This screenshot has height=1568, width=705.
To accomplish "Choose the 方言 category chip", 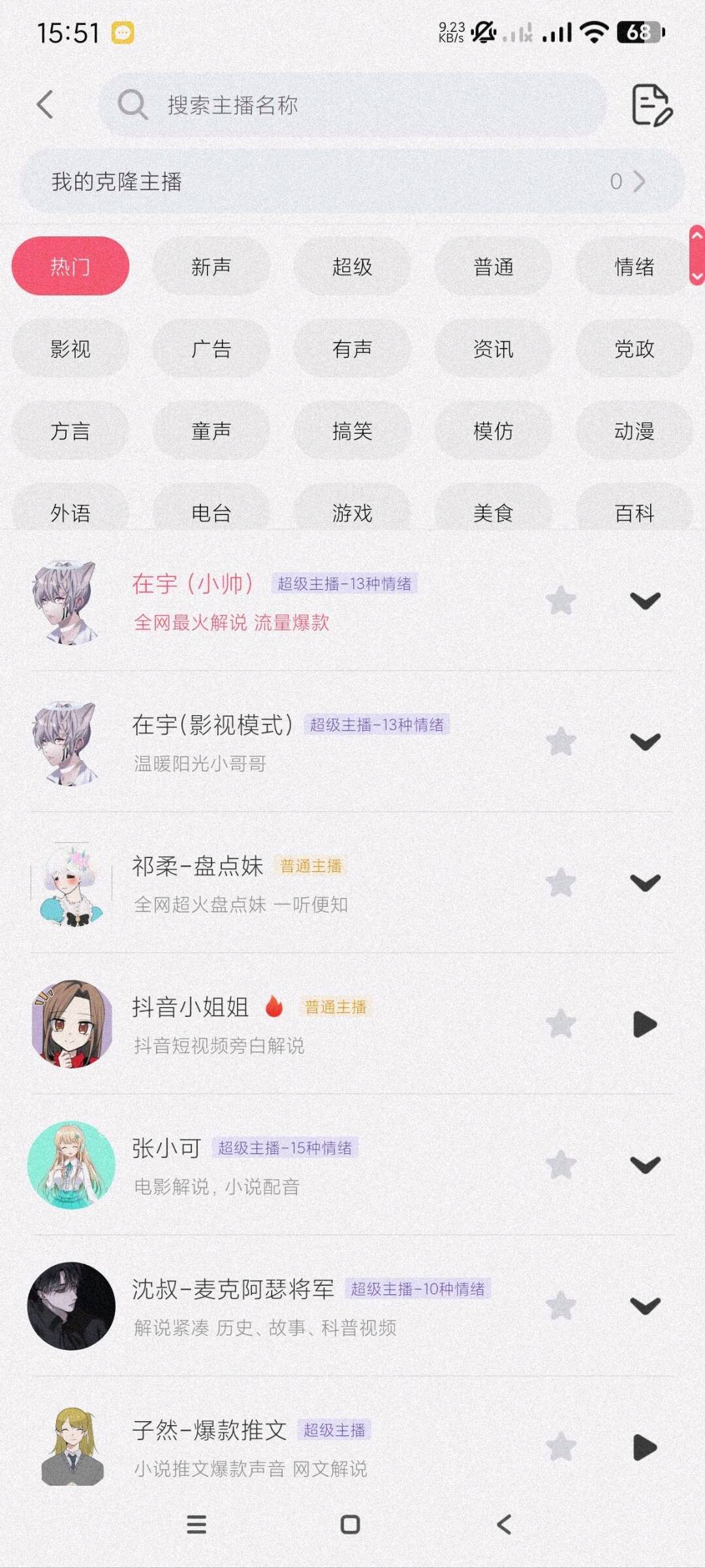I will tap(70, 431).
